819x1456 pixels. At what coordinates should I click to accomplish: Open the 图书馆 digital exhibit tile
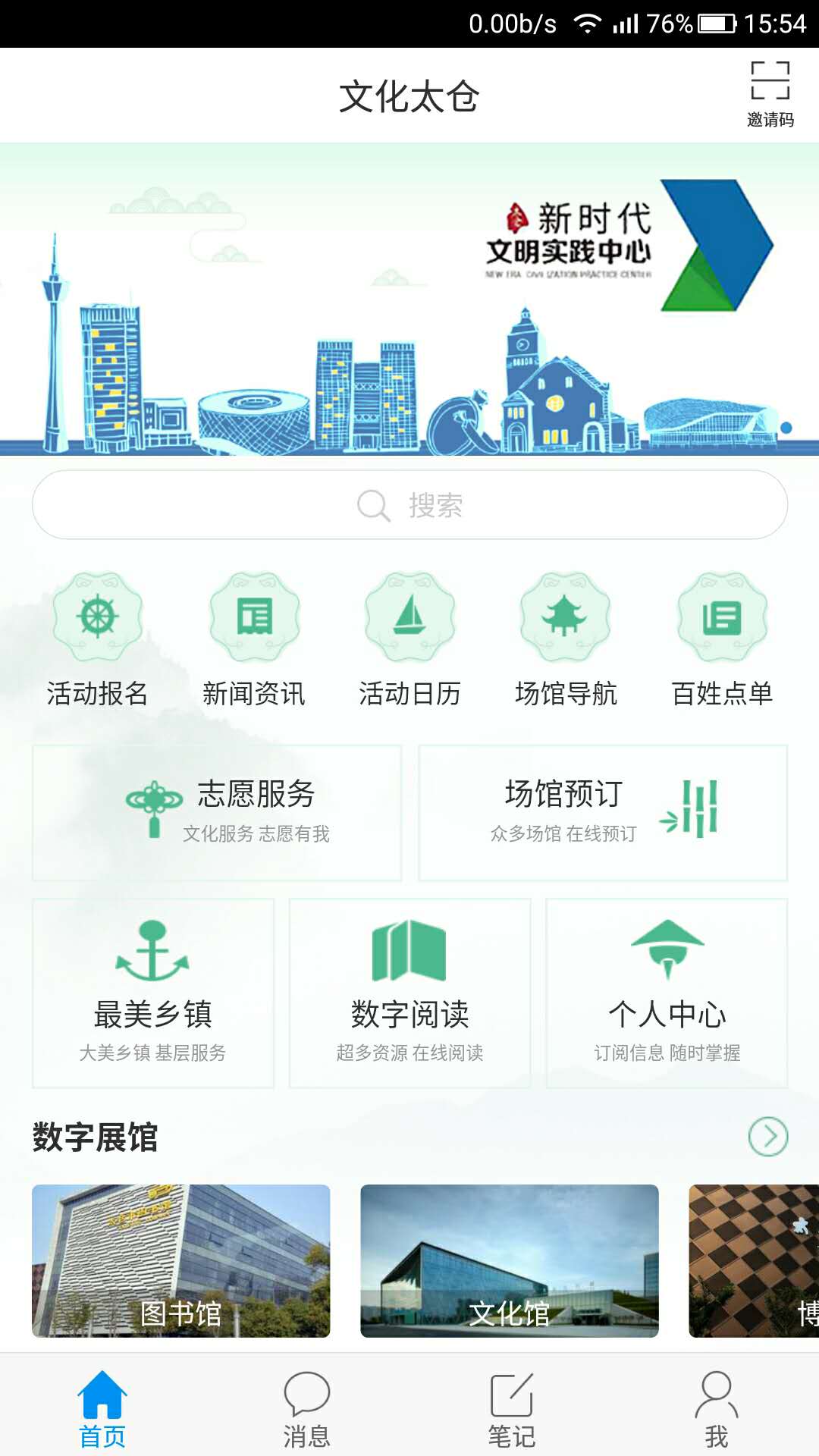pyautogui.click(x=180, y=1260)
